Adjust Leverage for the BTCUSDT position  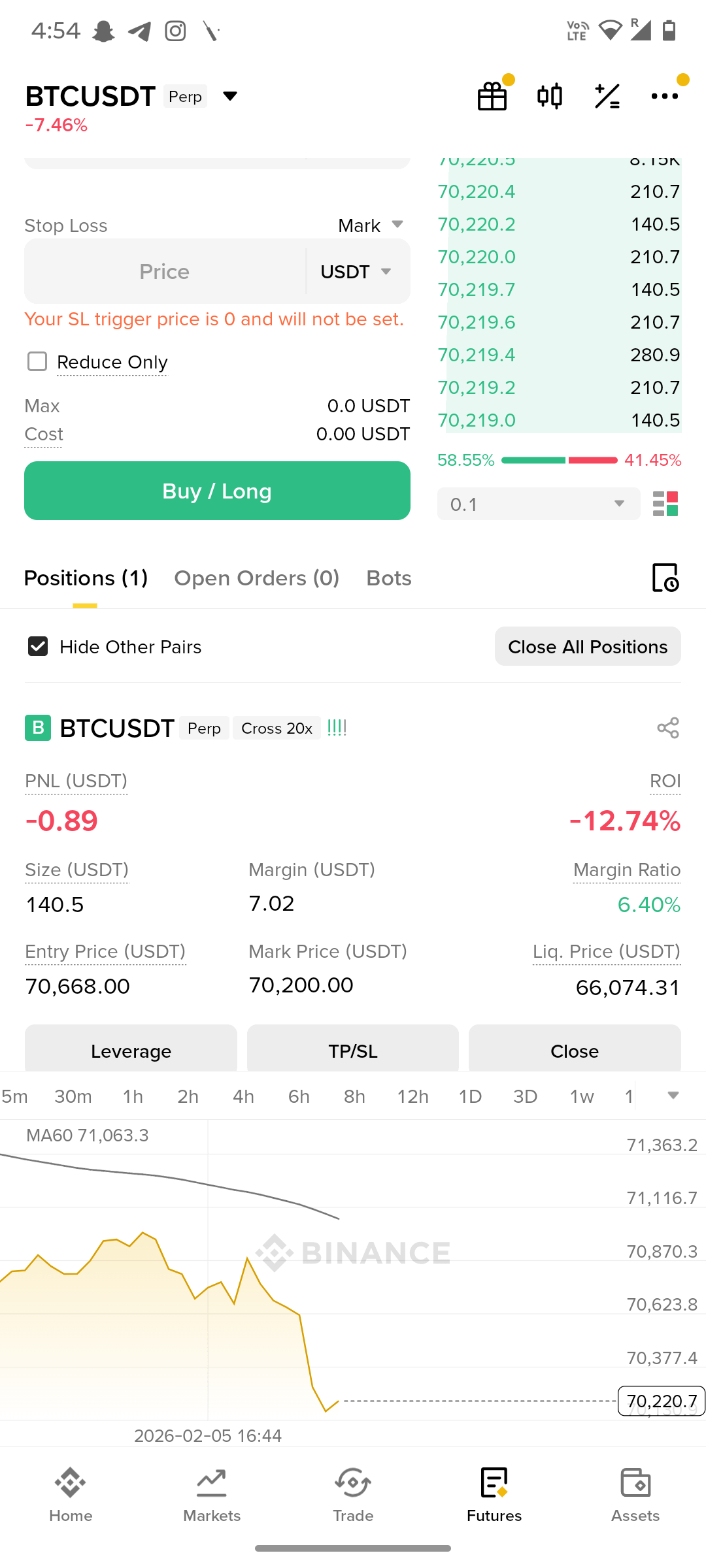tap(131, 1050)
